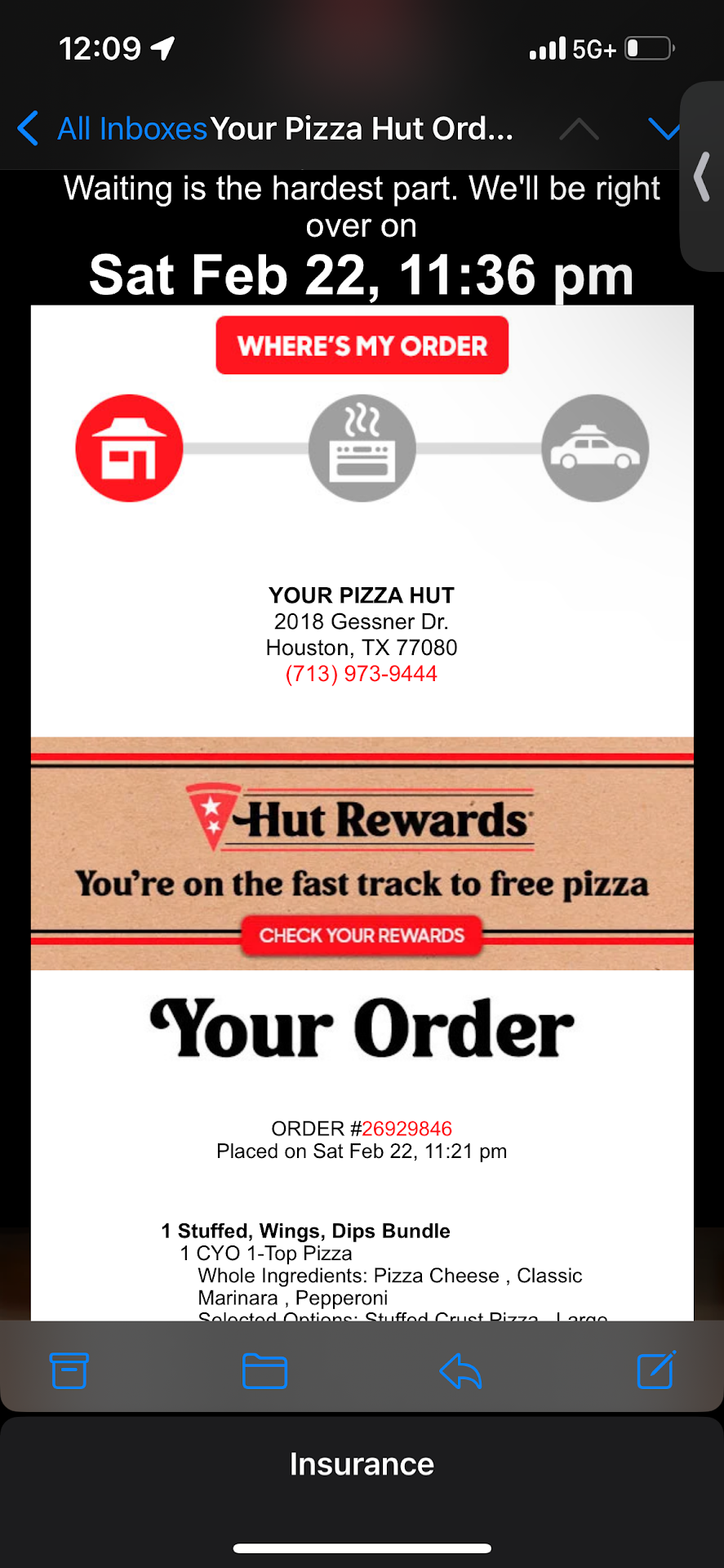The image size is (724, 1568).
Task: Check your Hut Rewards
Action: [362, 935]
